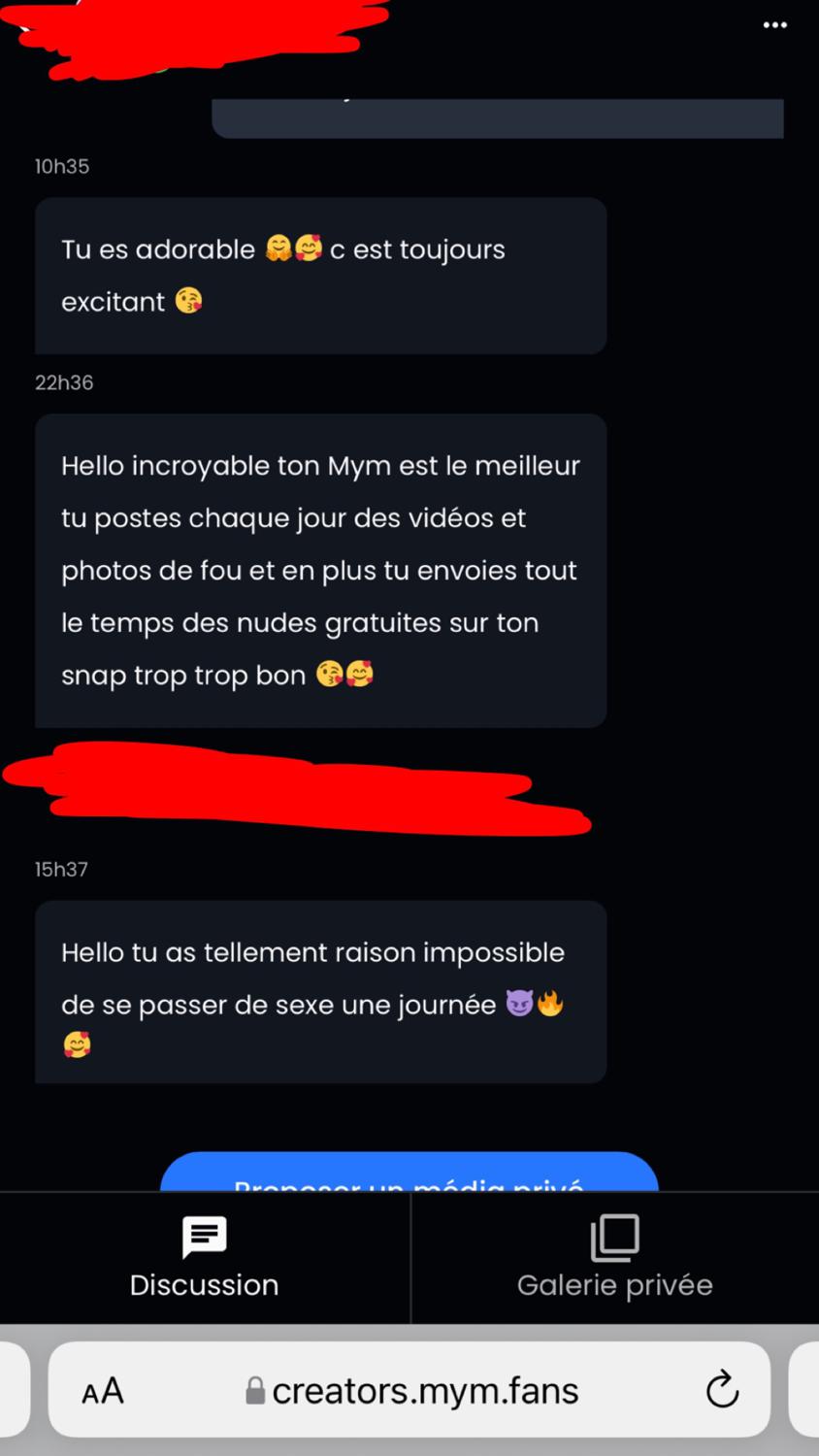Tap the Proposer un média privé button

(409, 1175)
